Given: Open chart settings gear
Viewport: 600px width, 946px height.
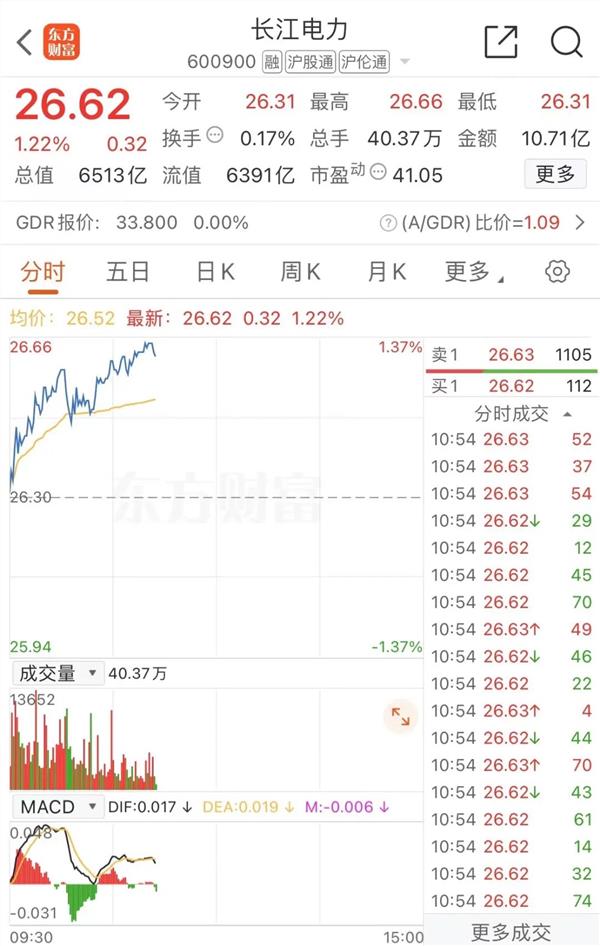Looking at the screenshot, I should (x=558, y=271).
